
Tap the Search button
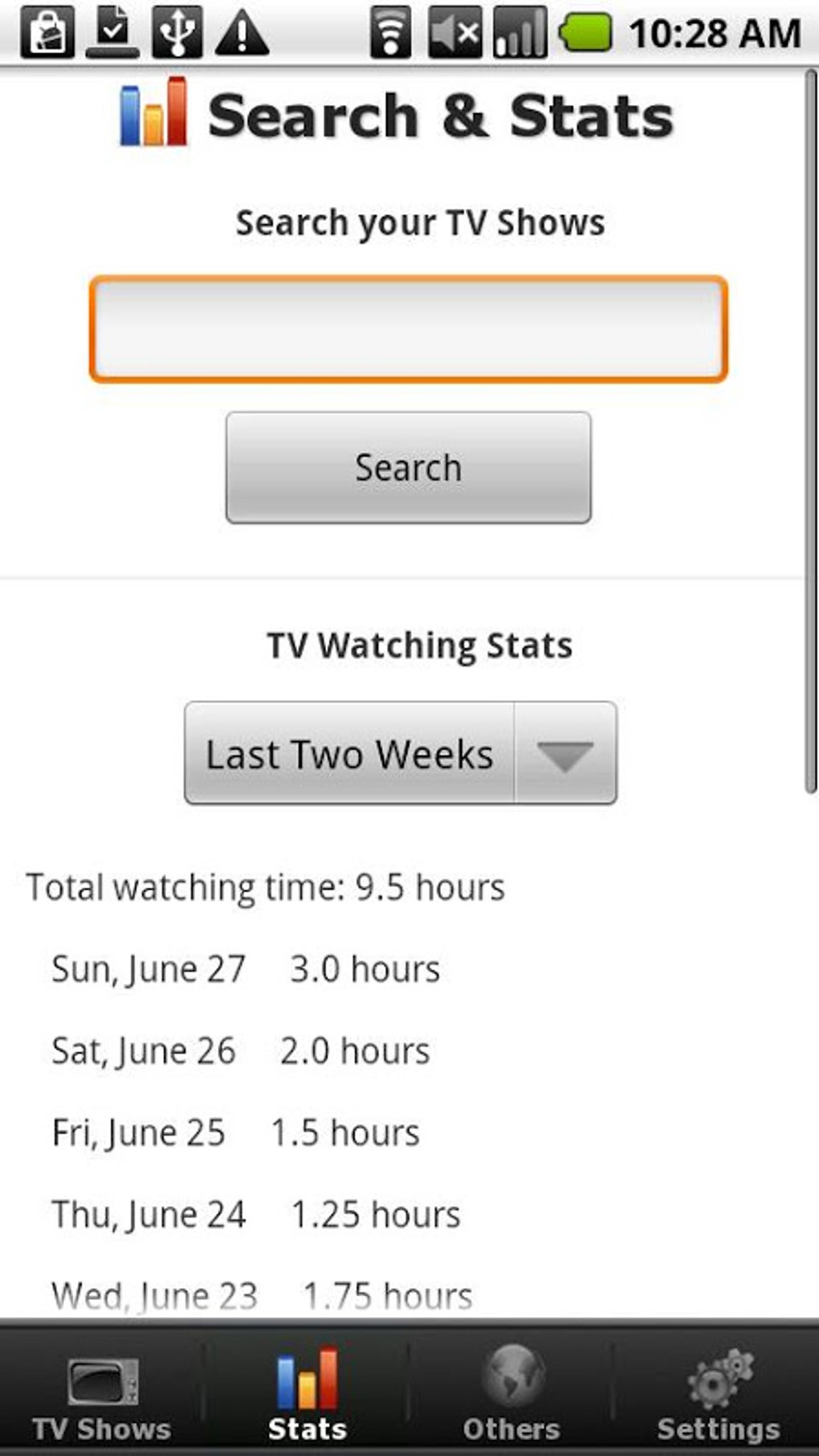tap(408, 467)
